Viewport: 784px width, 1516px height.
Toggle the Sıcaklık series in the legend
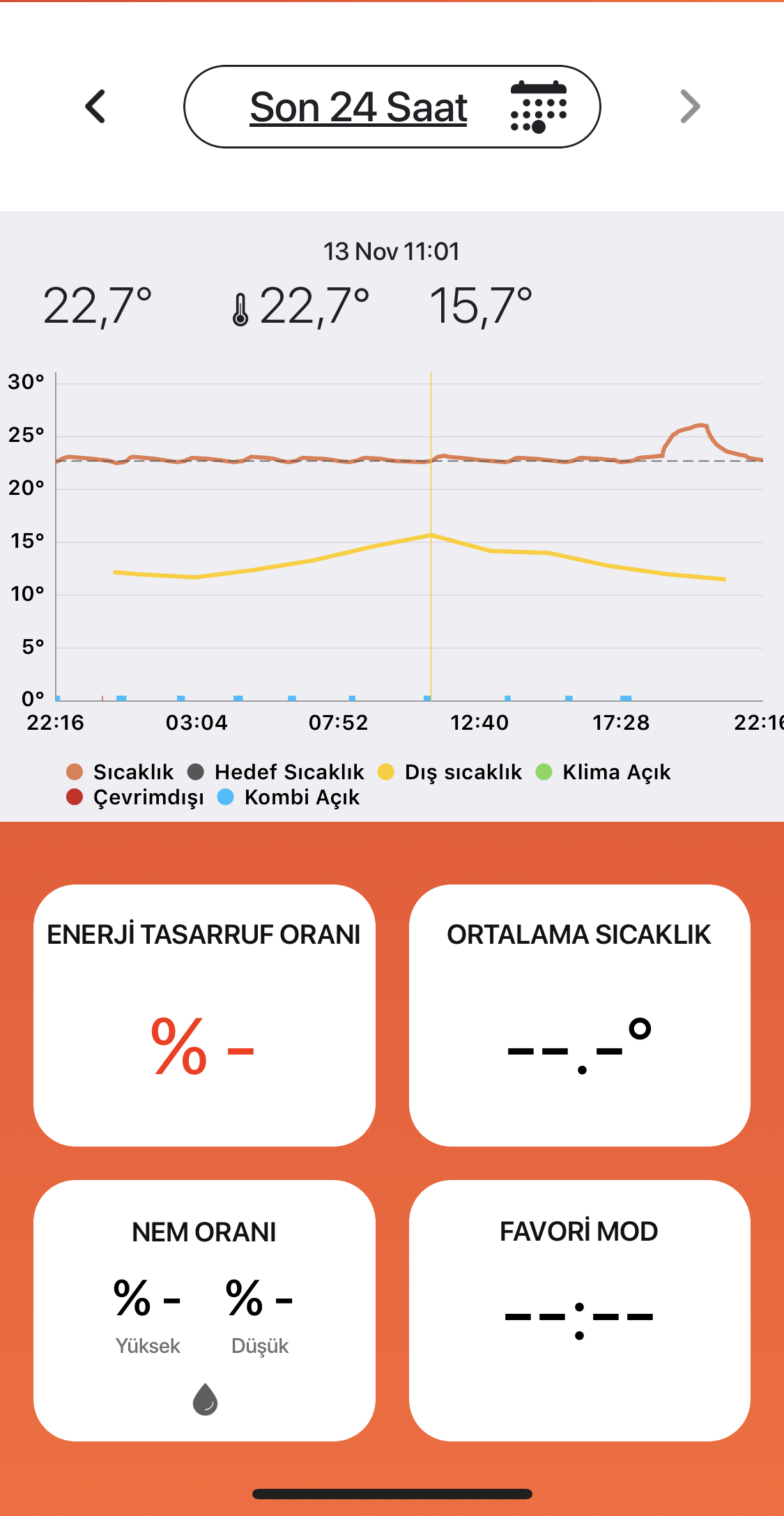click(x=120, y=772)
